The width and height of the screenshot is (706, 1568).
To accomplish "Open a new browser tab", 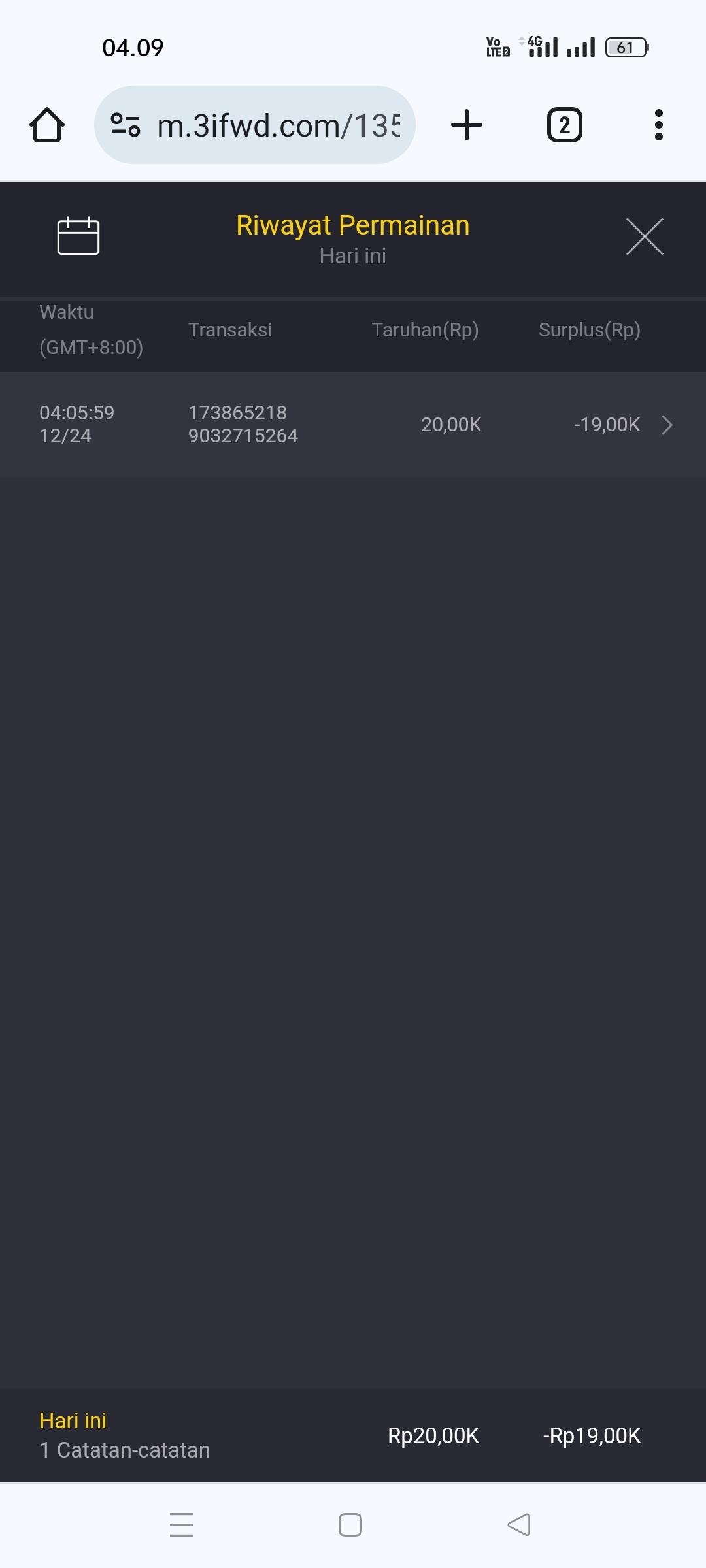I will (x=467, y=125).
